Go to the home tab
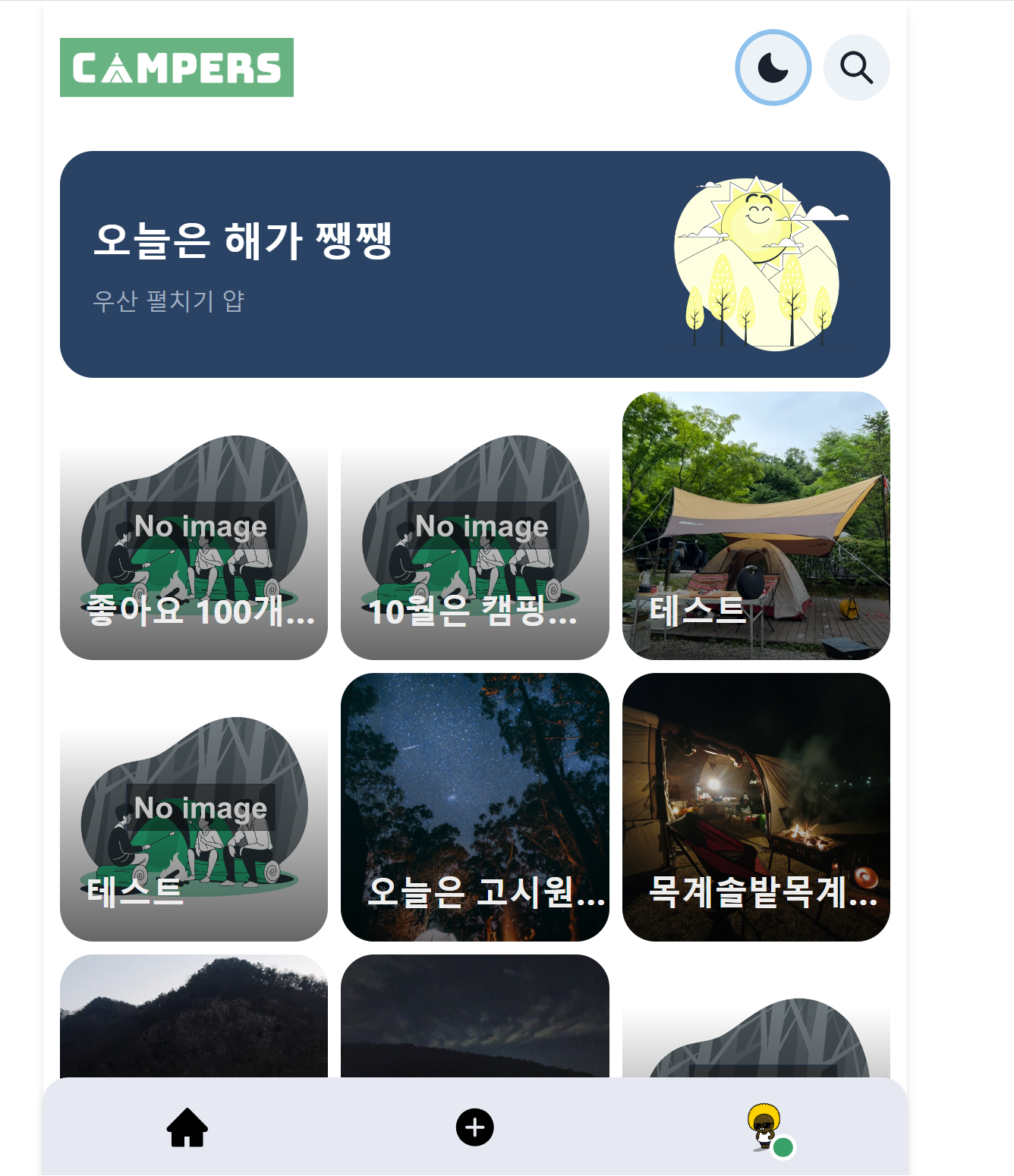 coord(187,1127)
